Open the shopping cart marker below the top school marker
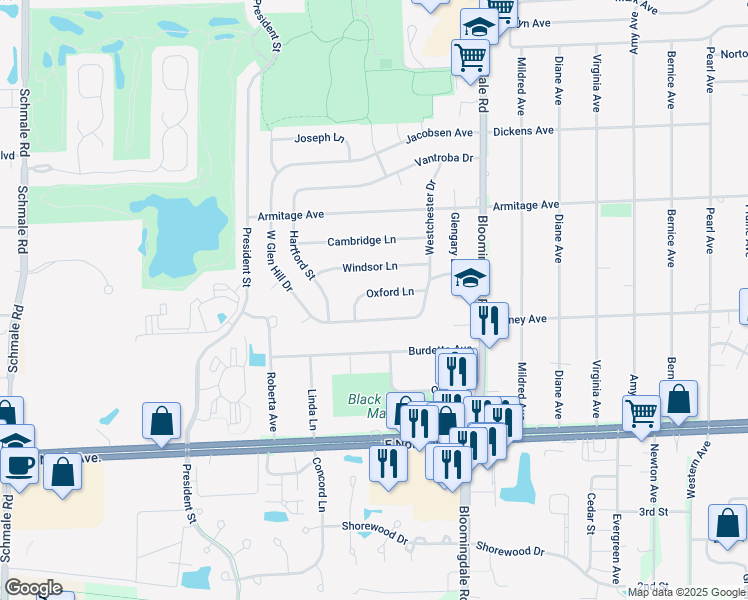Image resolution: width=748 pixels, height=600 pixels. (470, 59)
